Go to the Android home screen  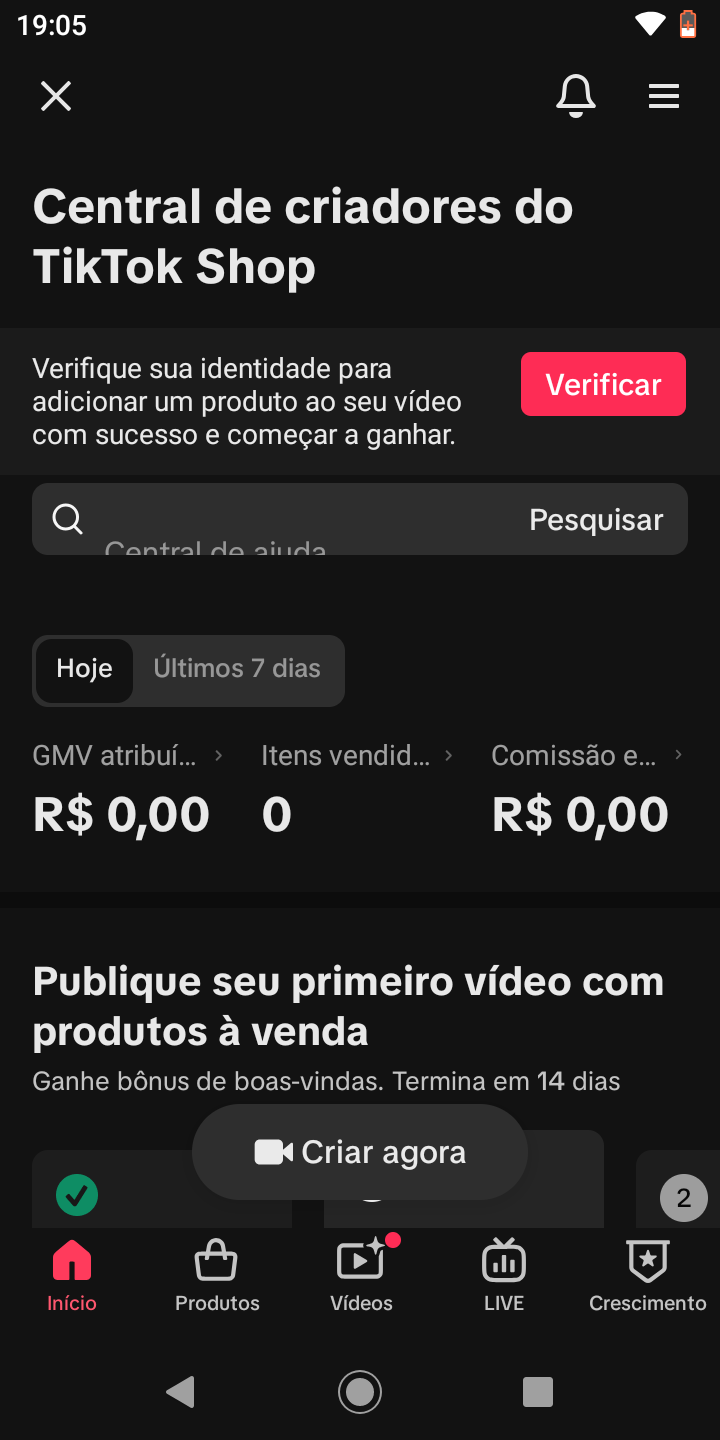[x=360, y=1391]
